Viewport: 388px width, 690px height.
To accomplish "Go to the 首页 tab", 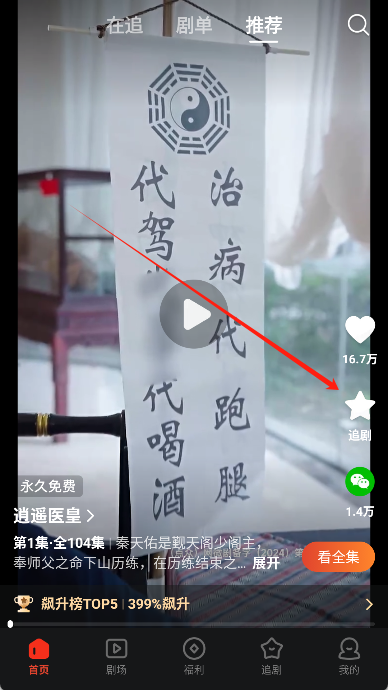I will [39, 657].
